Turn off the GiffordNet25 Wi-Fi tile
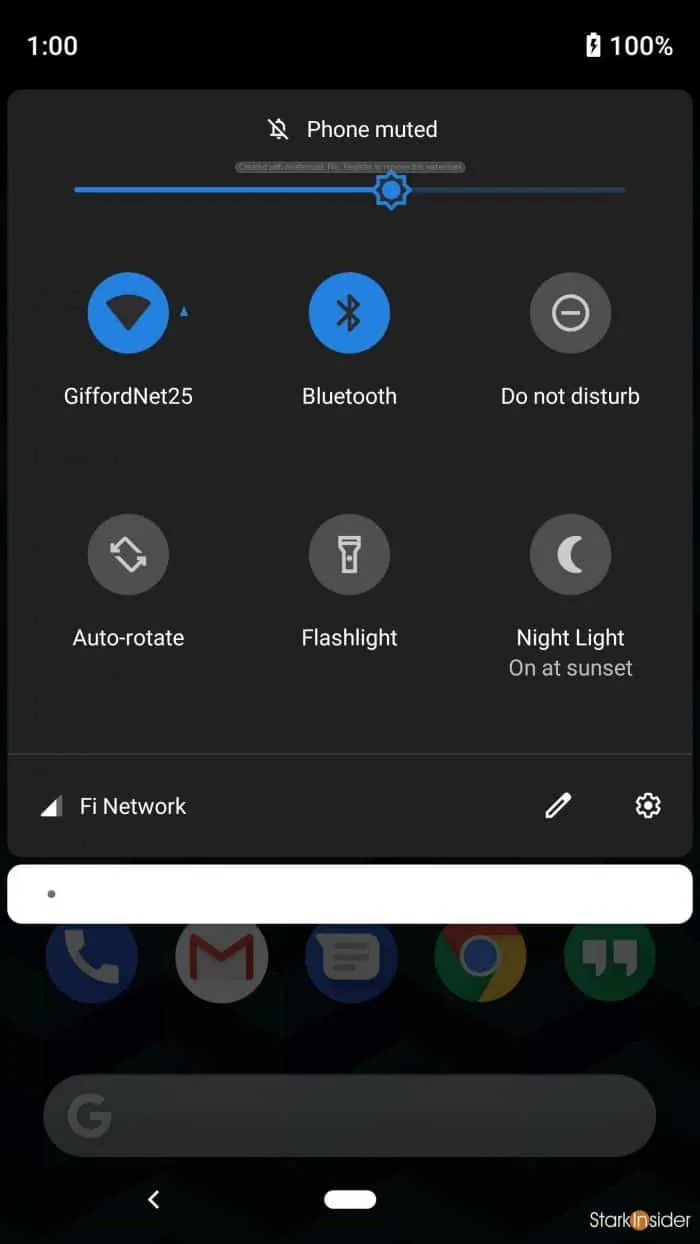The height and width of the screenshot is (1244, 700). tap(128, 313)
